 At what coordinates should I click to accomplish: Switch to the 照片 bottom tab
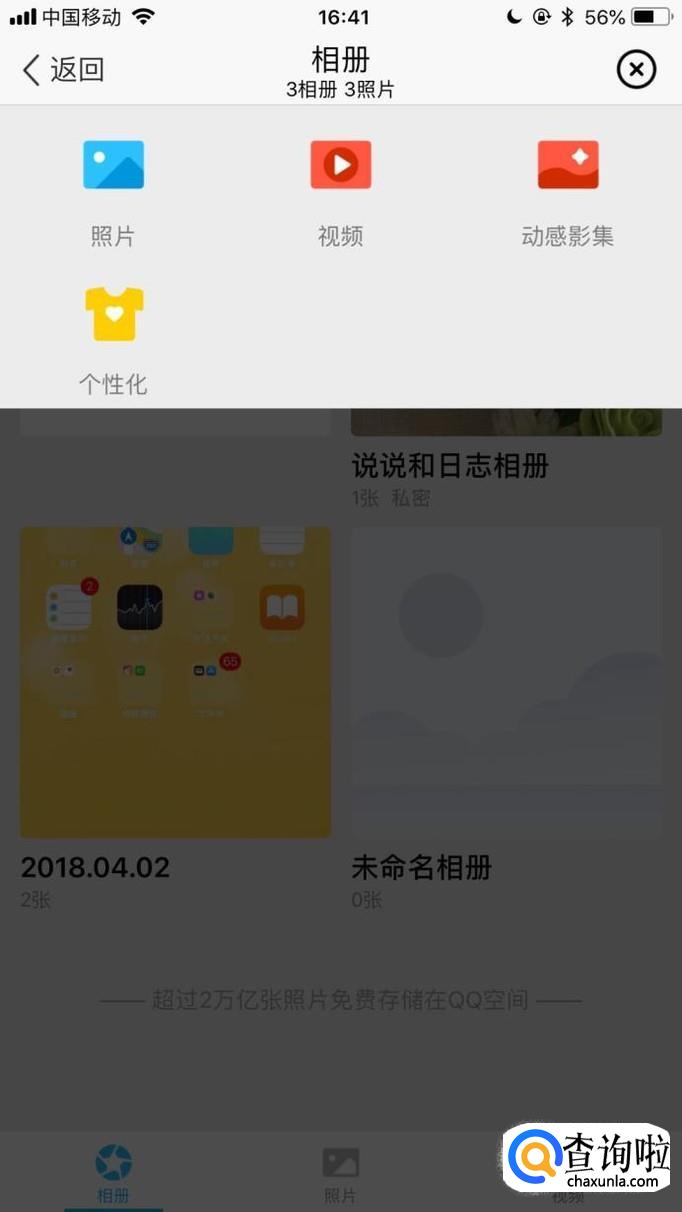[340, 1174]
